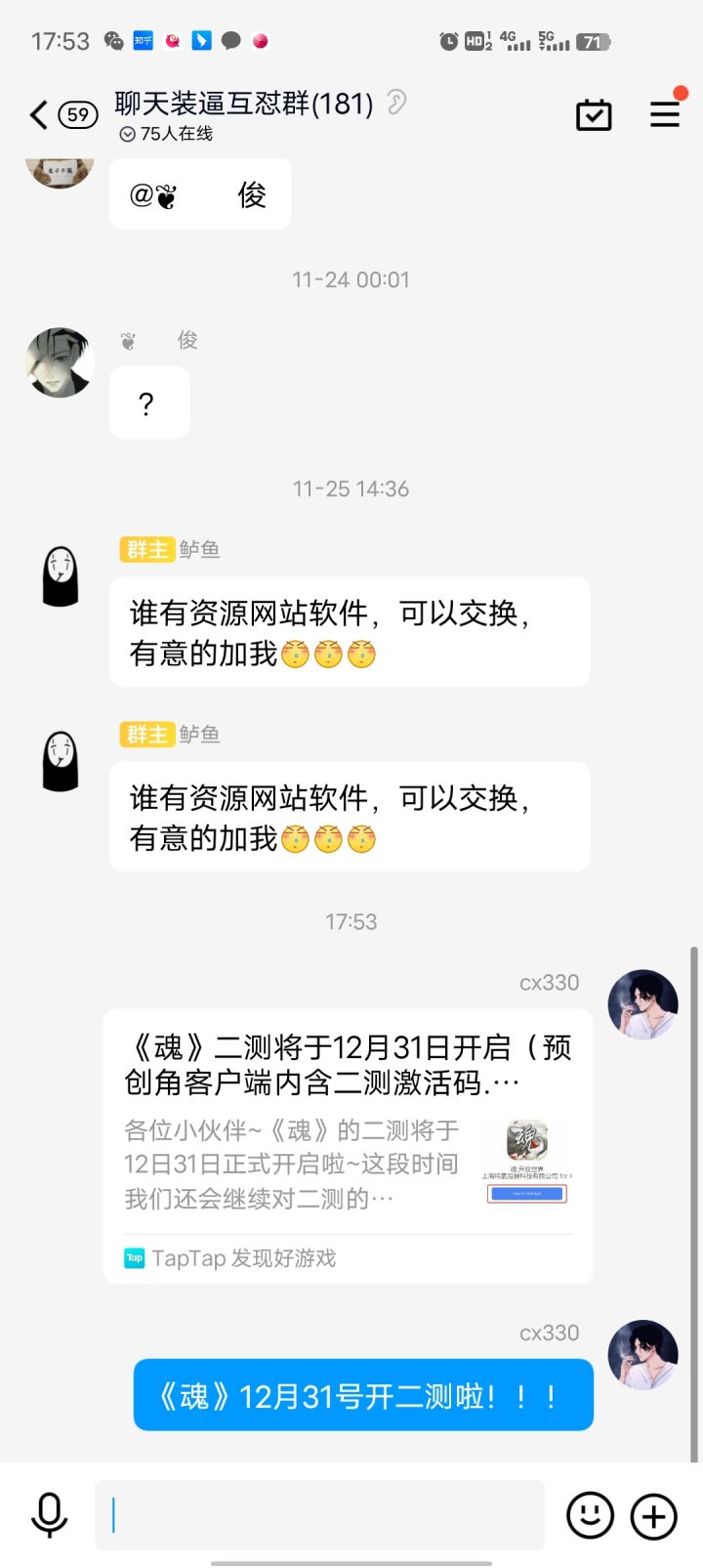Image resolution: width=703 pixels, height=1568 pixels.
Task: Open the TapTap shared link card about 《魂》
Action: [348, 1145]
